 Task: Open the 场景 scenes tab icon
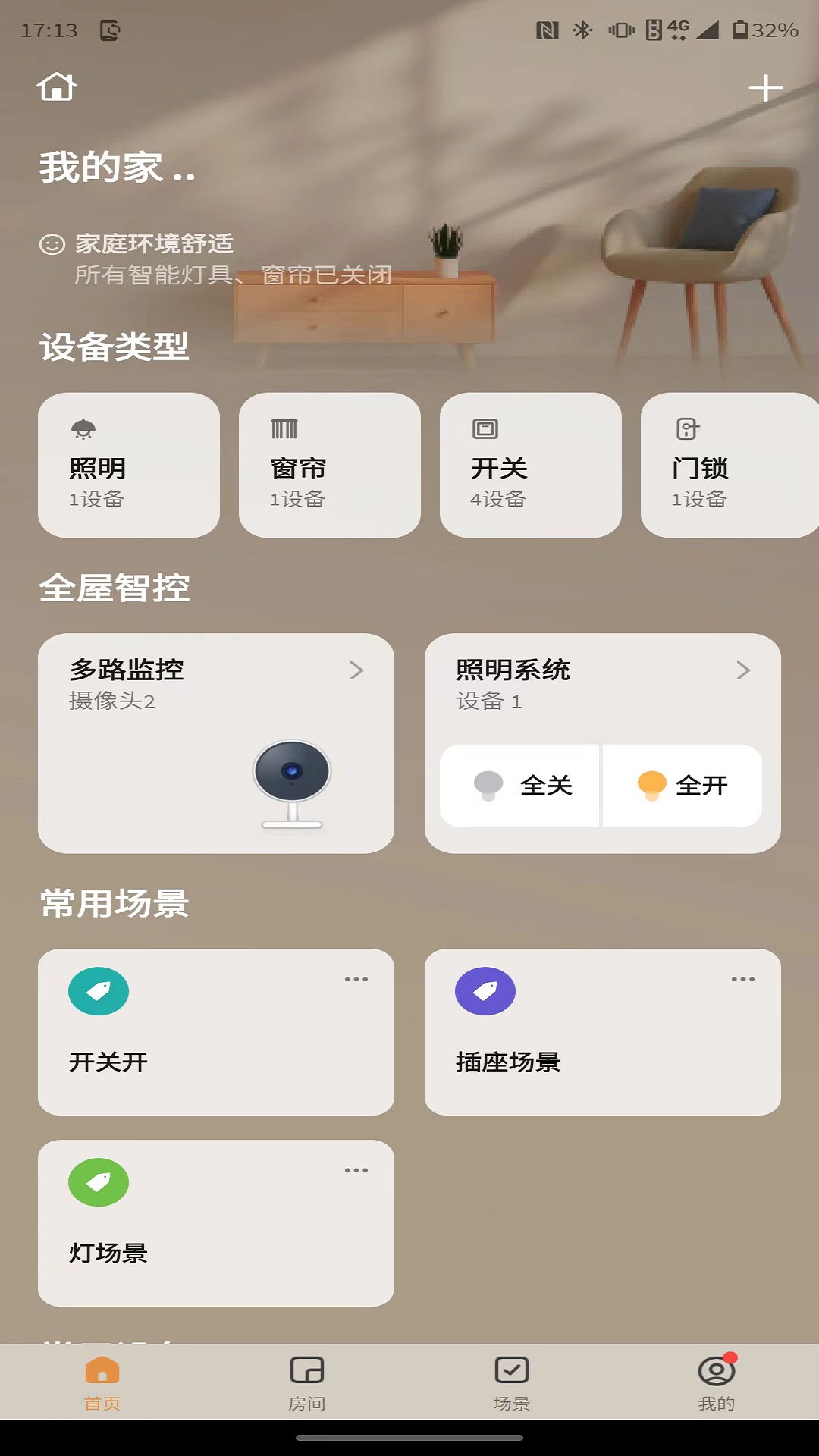(512, 1385)
